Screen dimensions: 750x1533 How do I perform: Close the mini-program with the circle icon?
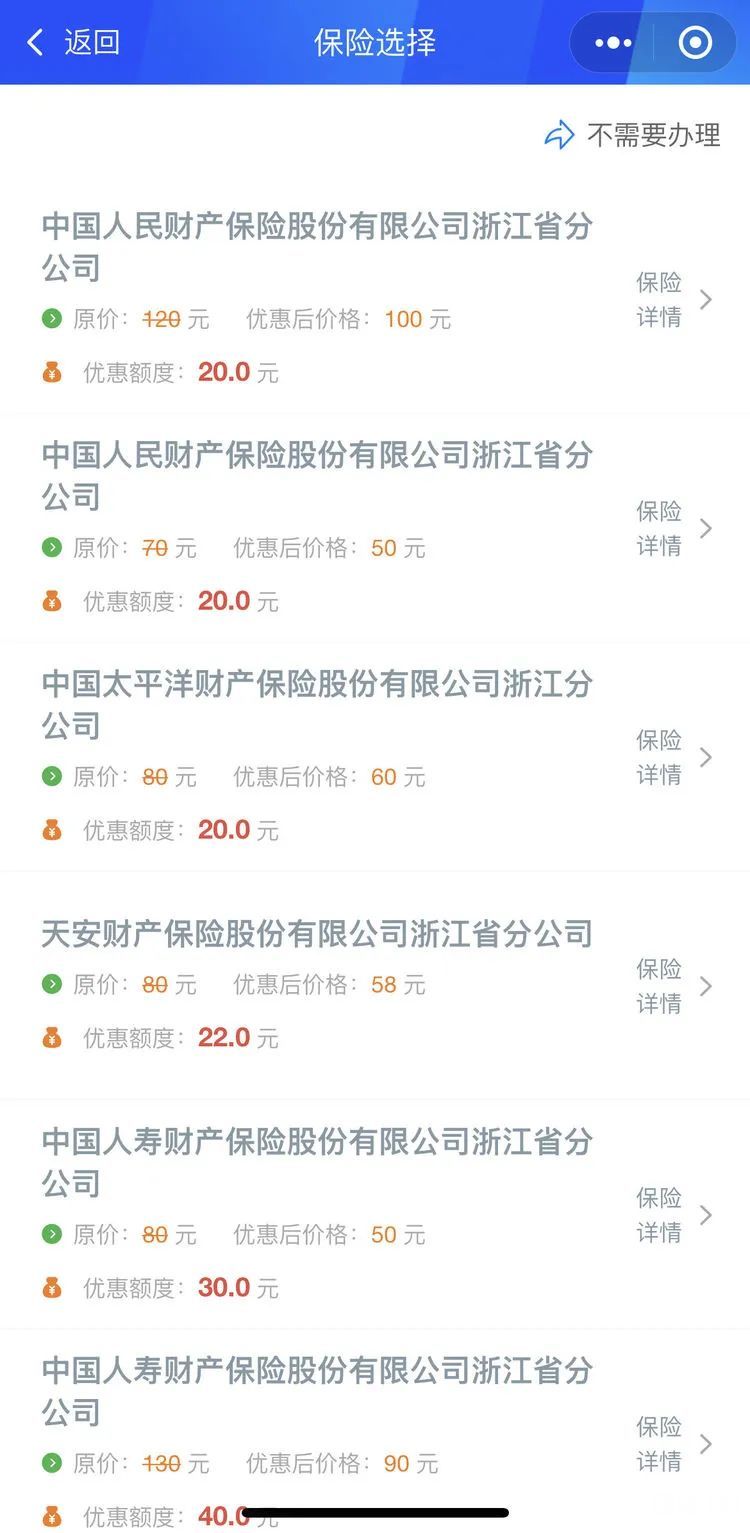[x=695, y=43]
